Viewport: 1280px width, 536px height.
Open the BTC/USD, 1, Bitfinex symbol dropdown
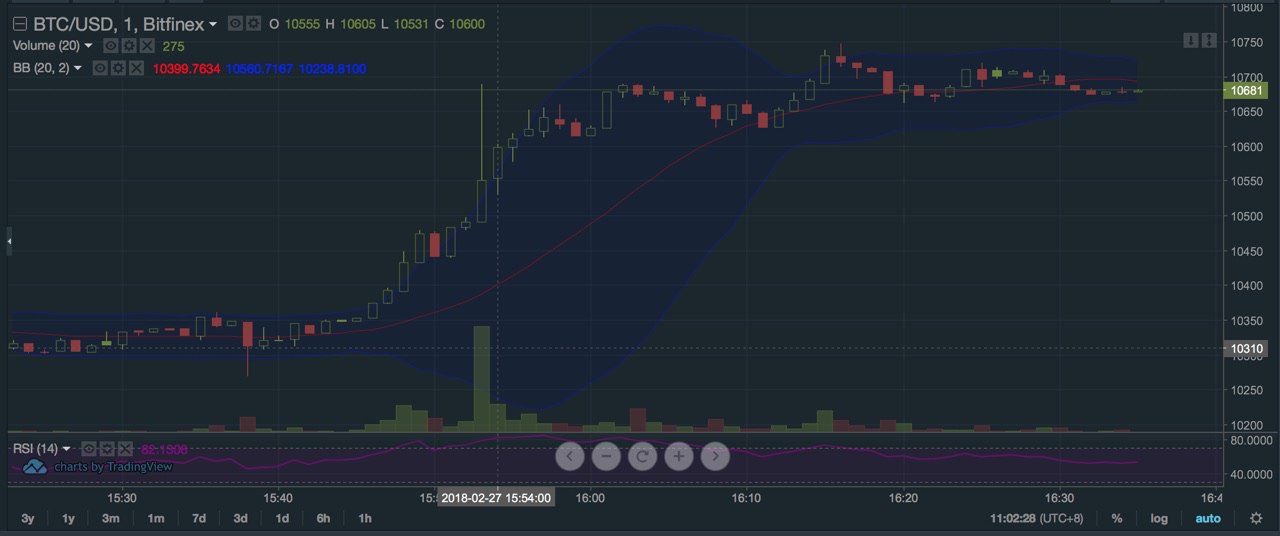(213, 24)
